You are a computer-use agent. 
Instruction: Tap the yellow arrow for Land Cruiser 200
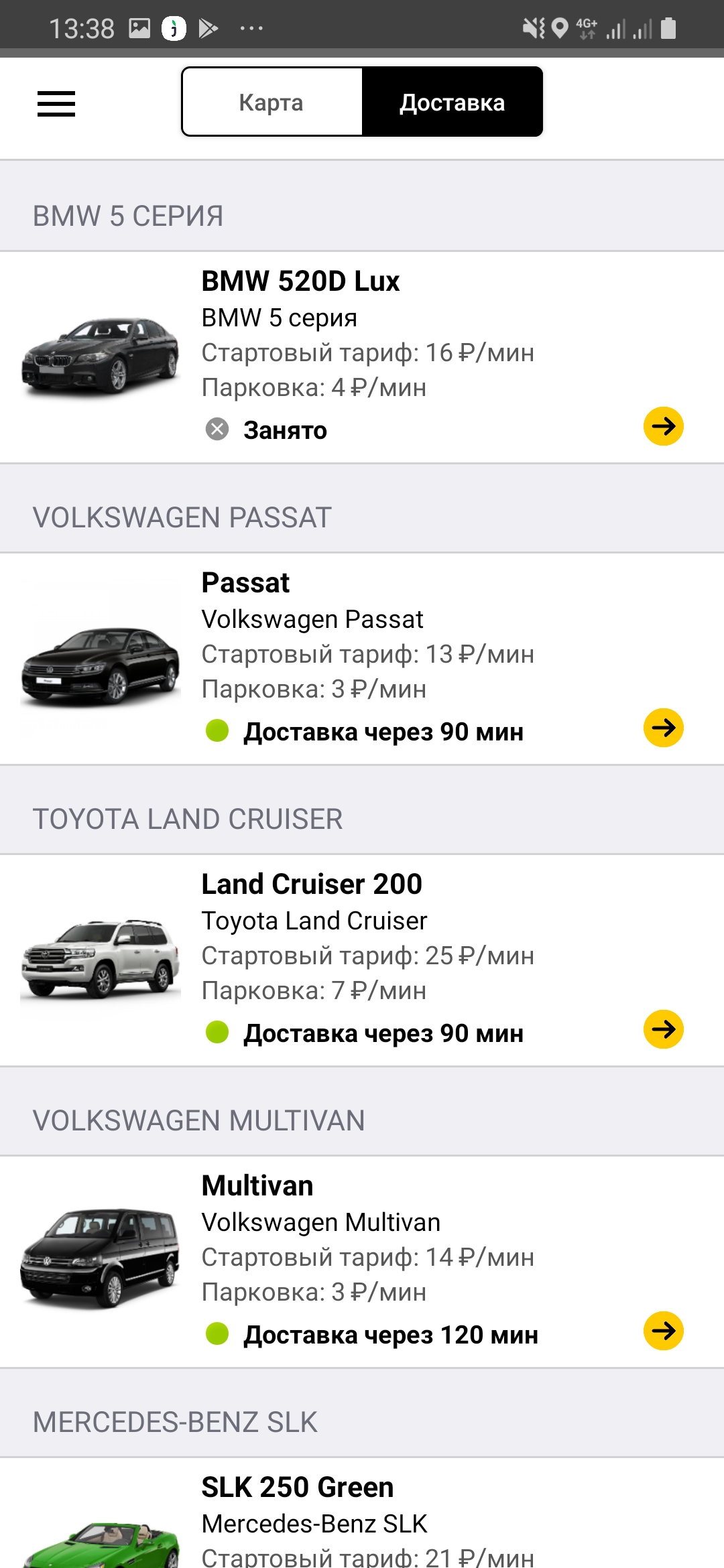664,1029
